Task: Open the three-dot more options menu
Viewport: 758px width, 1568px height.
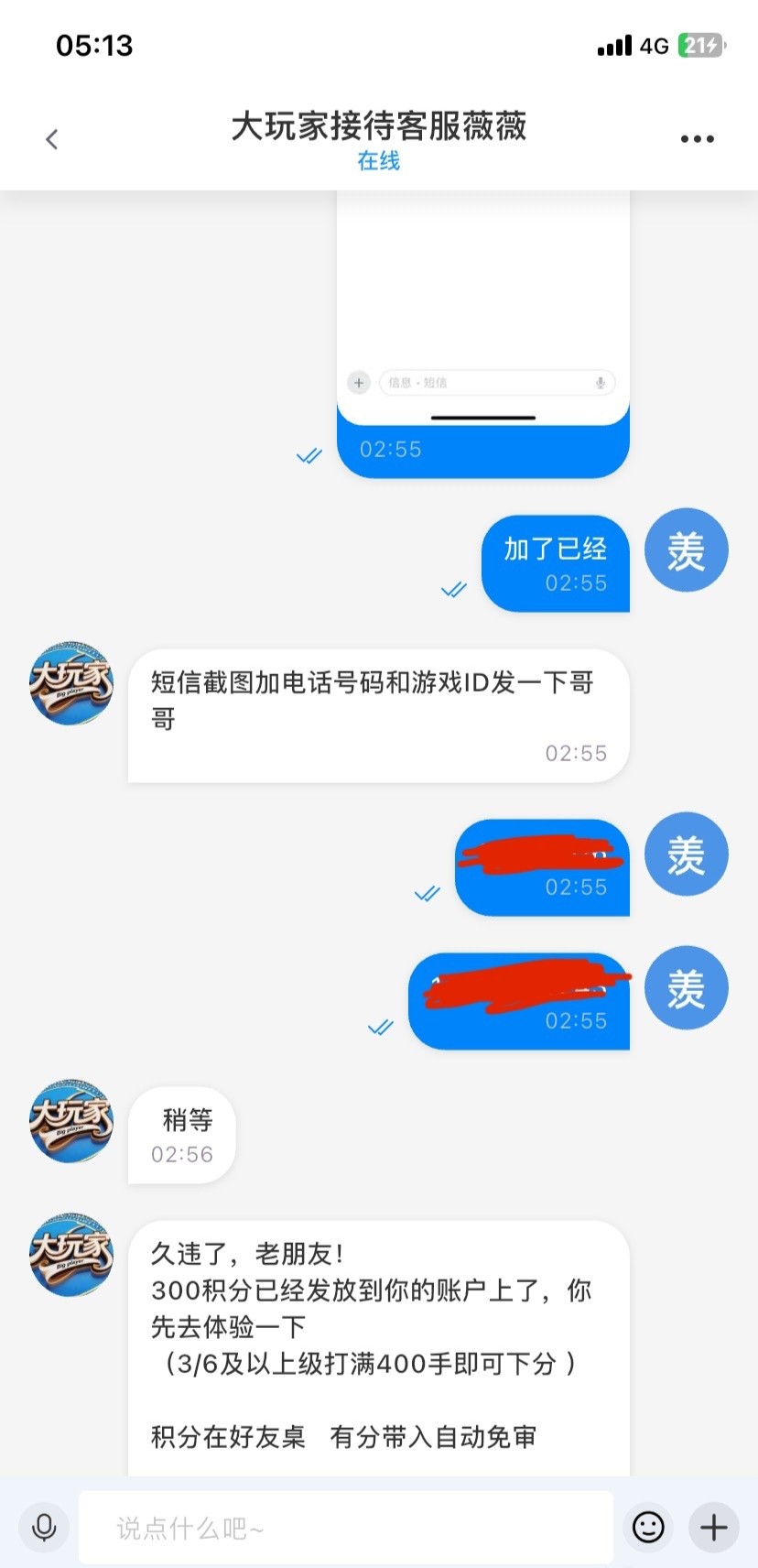Action: 697,139
